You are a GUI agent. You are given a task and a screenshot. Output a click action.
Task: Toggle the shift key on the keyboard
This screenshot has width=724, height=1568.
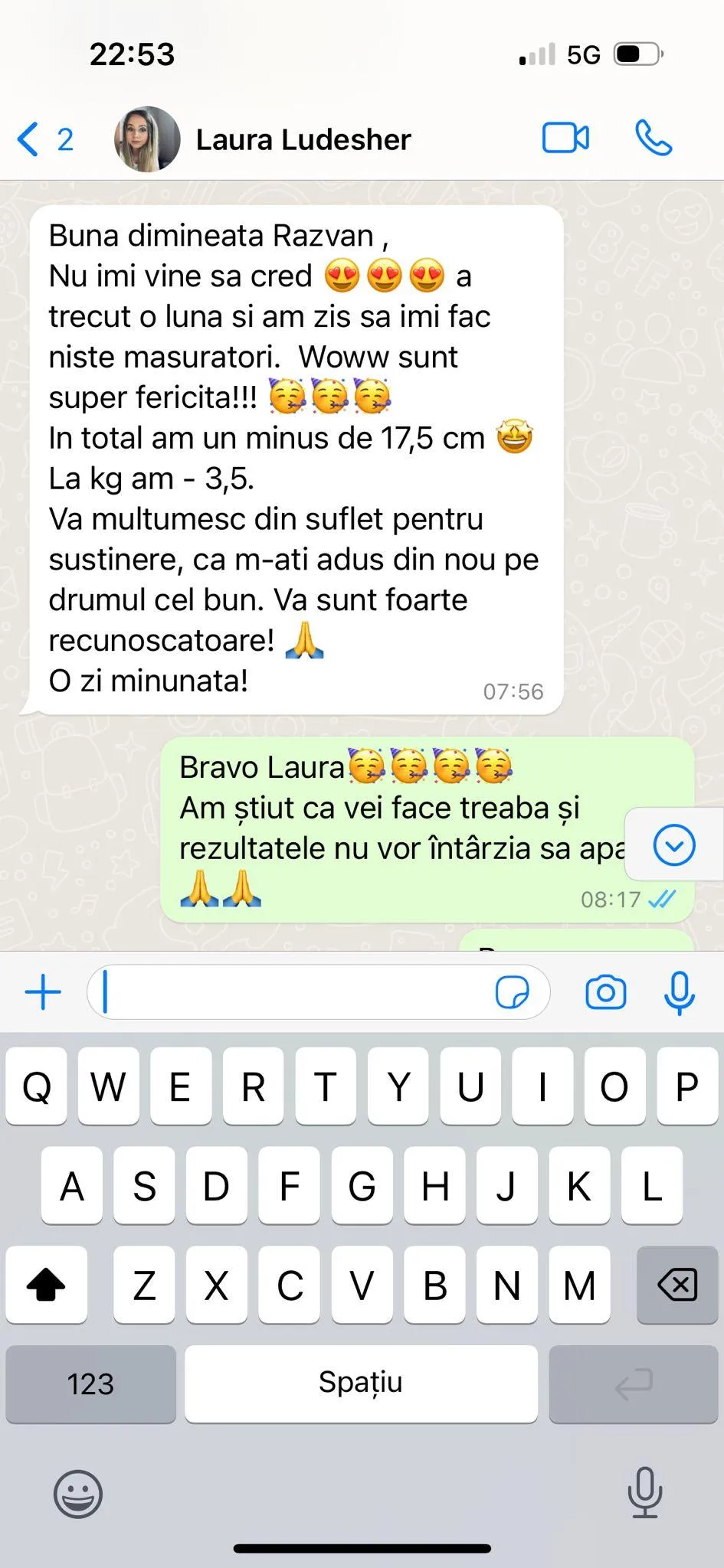point(46,1285)
